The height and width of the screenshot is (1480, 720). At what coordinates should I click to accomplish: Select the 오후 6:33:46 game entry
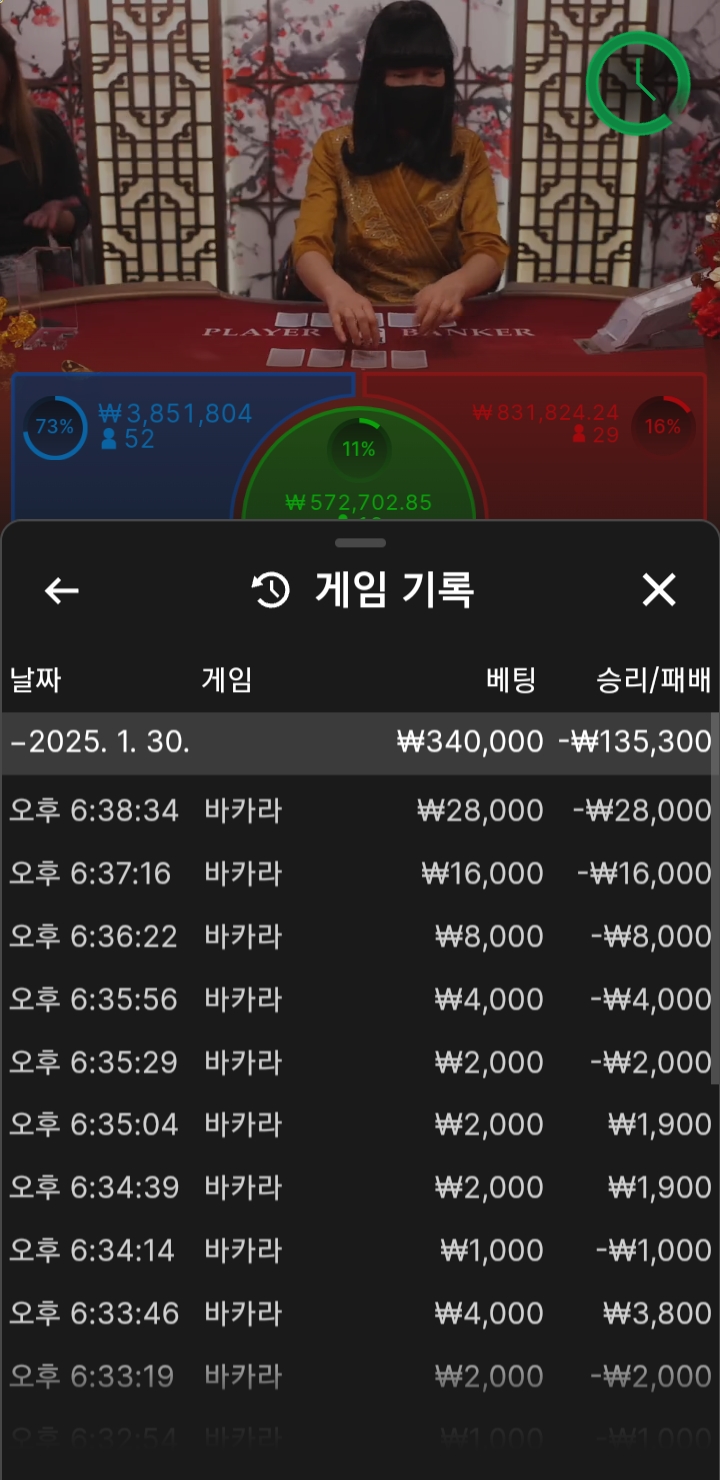(x=360, y=1314)
